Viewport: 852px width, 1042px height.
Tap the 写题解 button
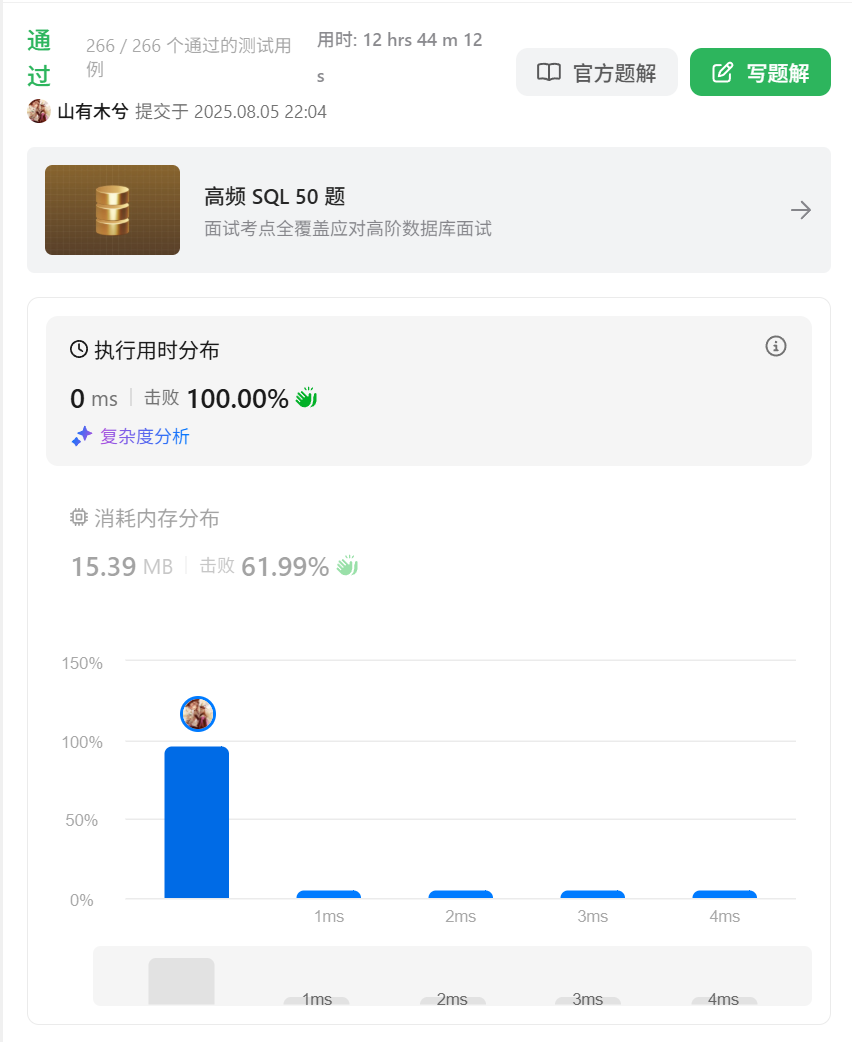(x=760, y=72)
